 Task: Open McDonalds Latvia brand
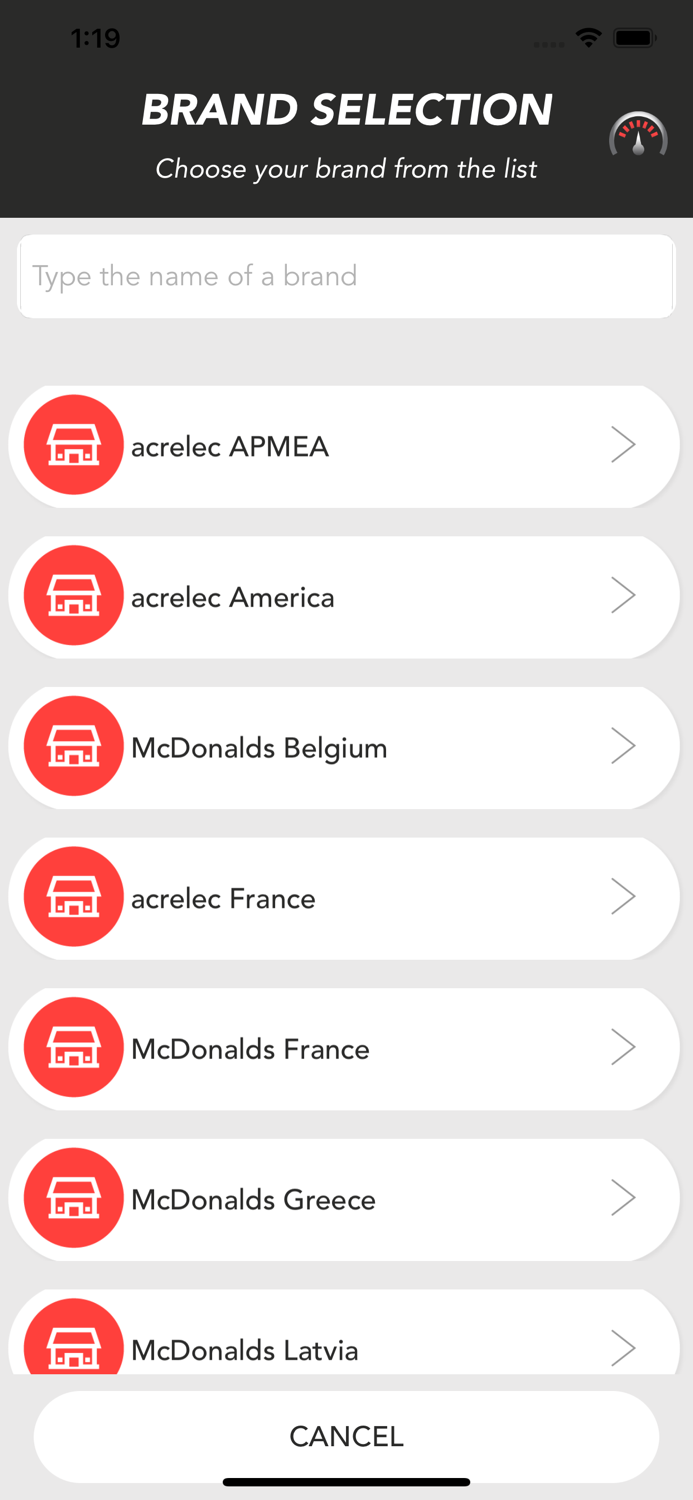344,1343
